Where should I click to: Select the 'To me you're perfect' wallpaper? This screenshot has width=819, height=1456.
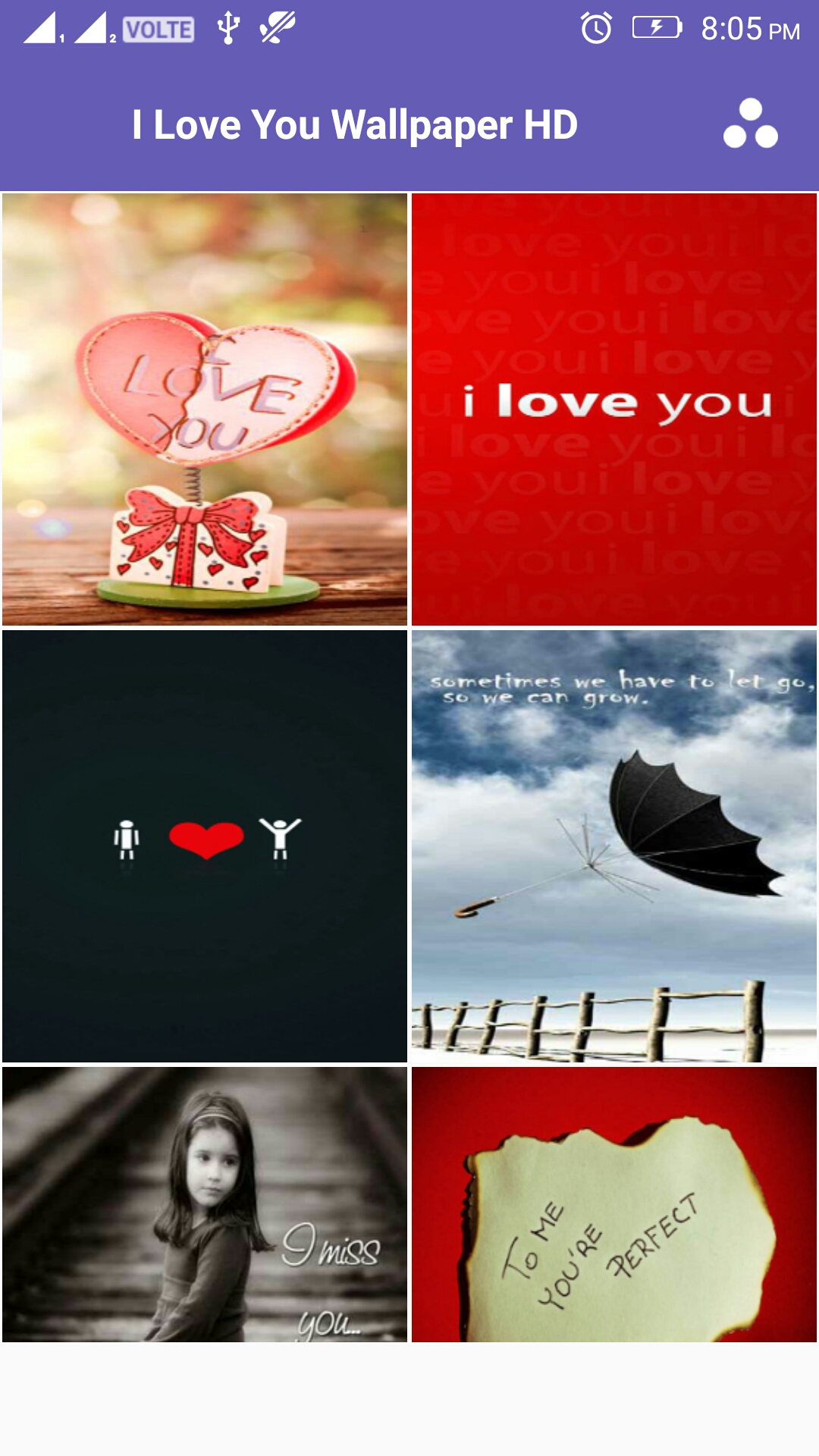(614, 1204)
